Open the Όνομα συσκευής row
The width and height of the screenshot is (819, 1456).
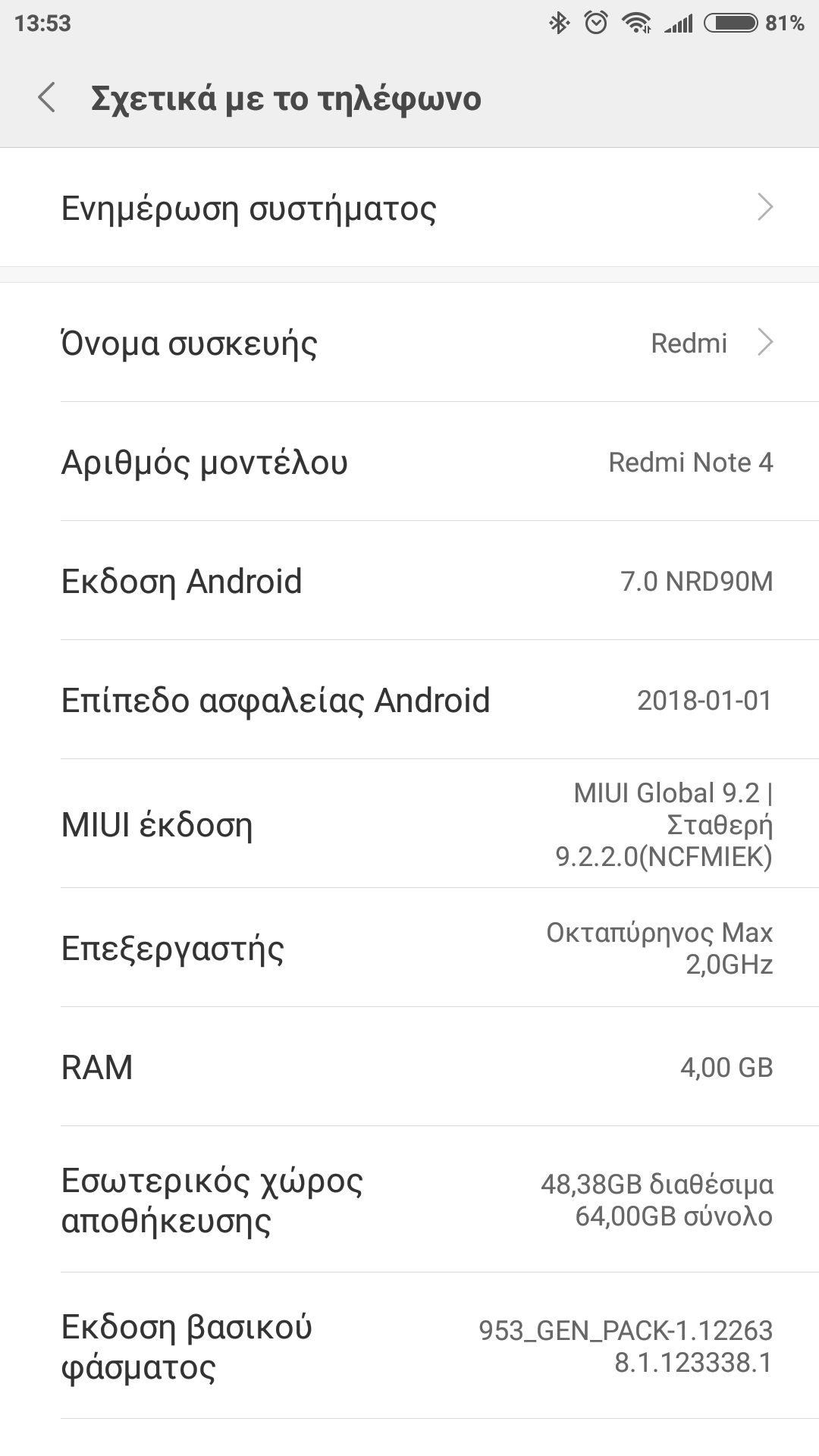[409, 343]
